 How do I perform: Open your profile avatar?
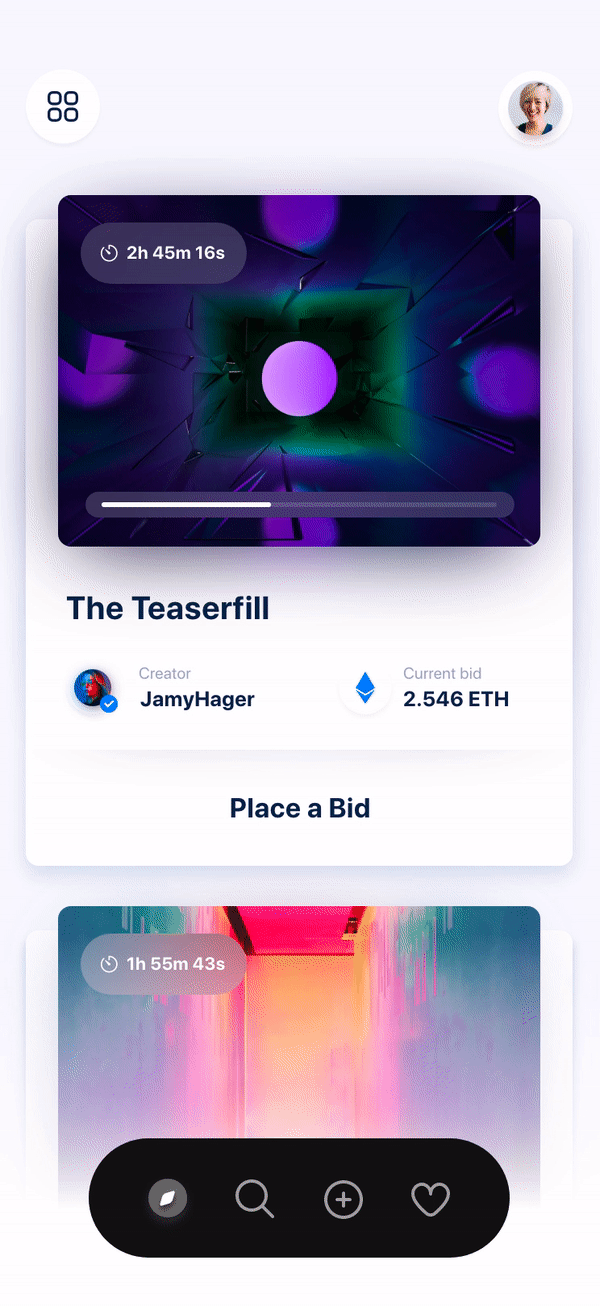coord(535,108)
